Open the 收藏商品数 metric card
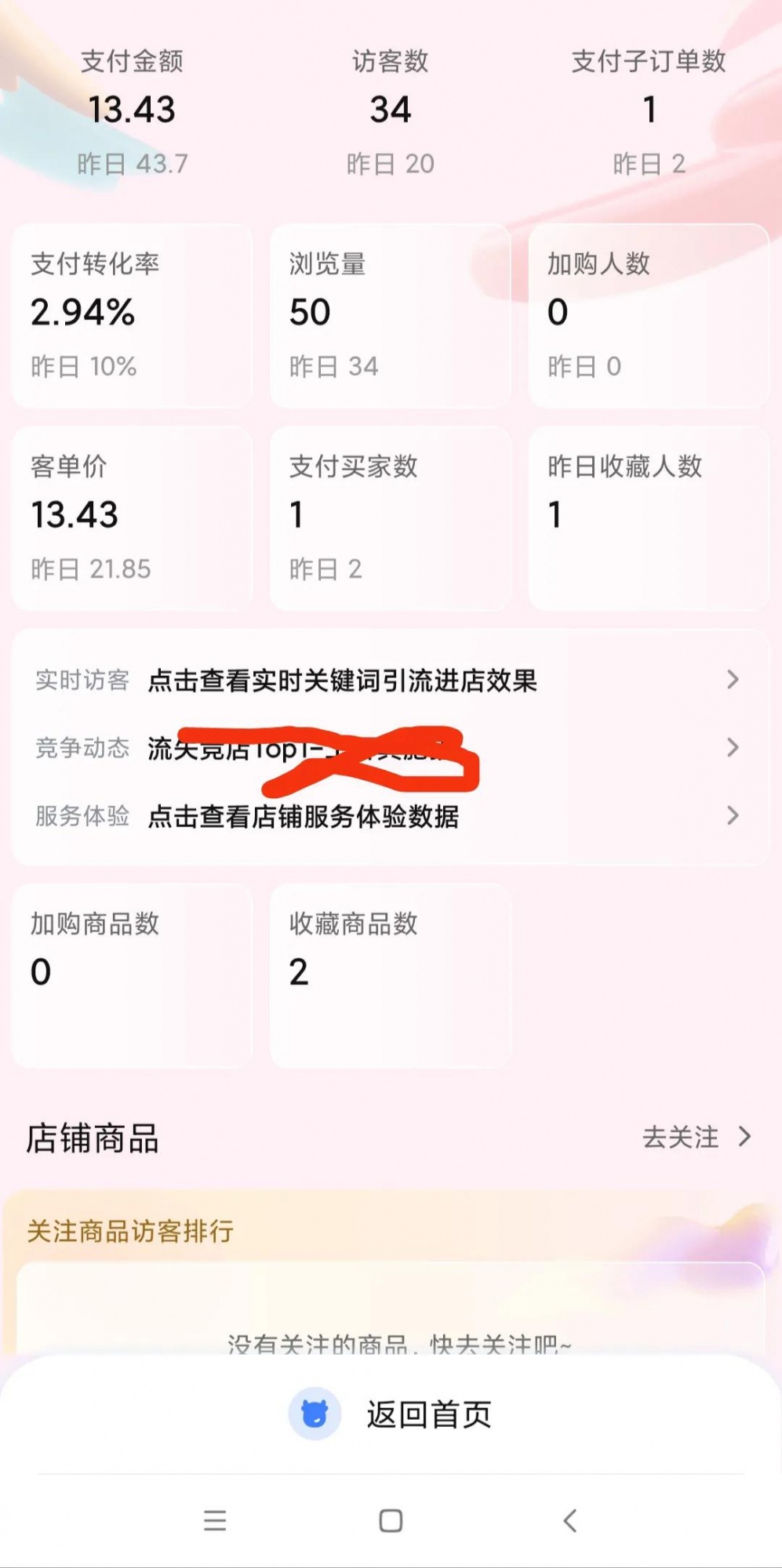The image size is (782, 1568). 390,975
